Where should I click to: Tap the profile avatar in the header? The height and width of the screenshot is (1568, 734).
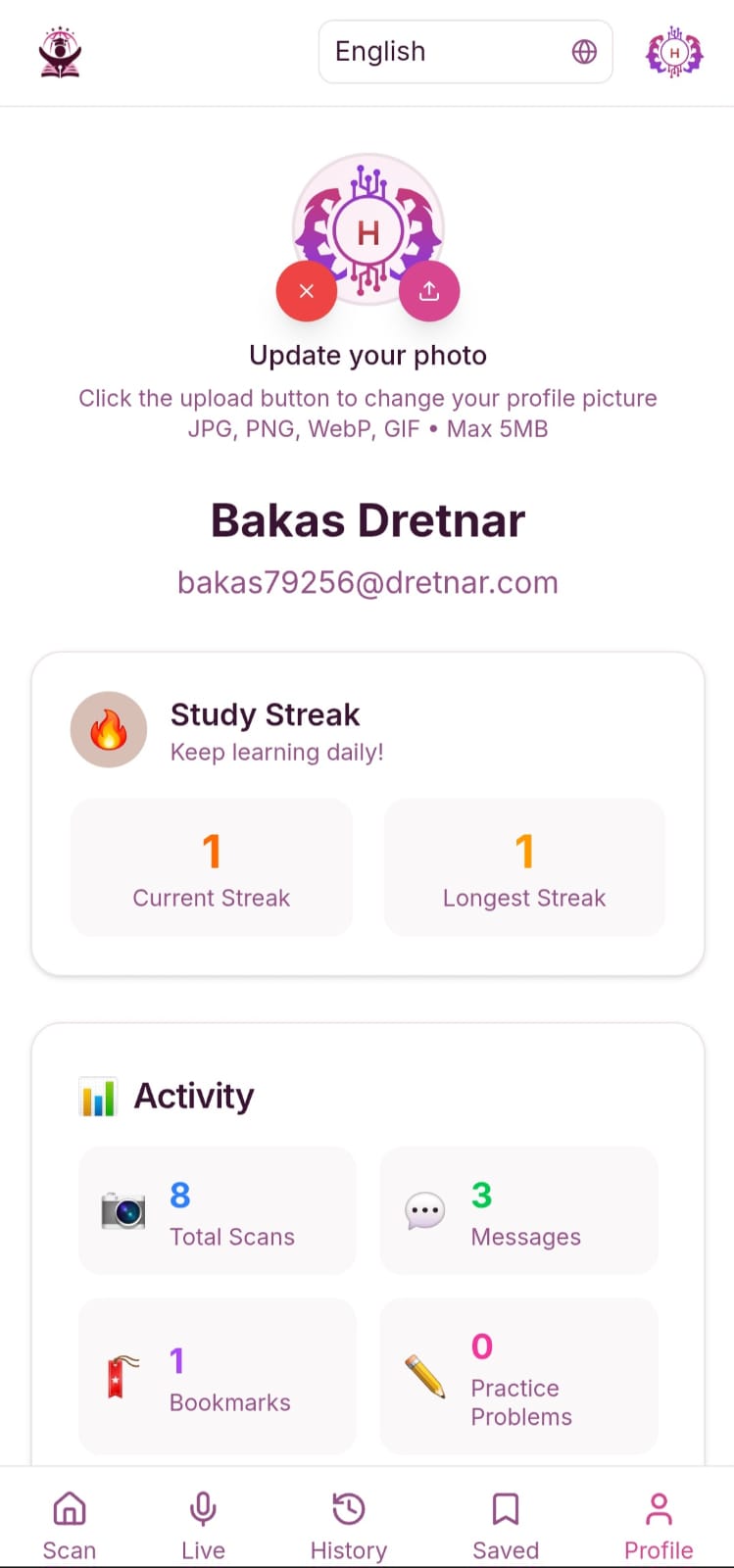click(674, 52)
